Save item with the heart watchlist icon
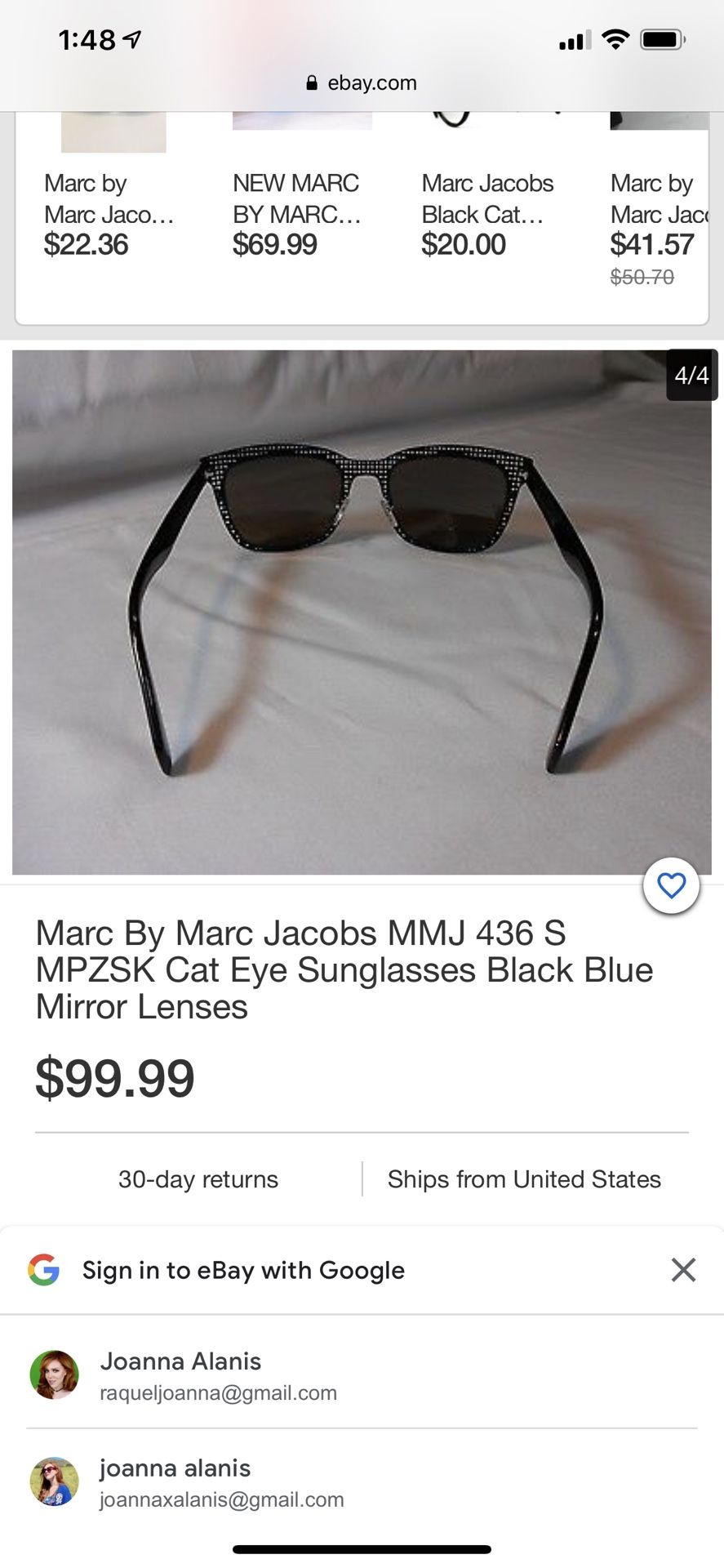The height and width of the screenshot is (1568, 724). (x=671, y=885)
